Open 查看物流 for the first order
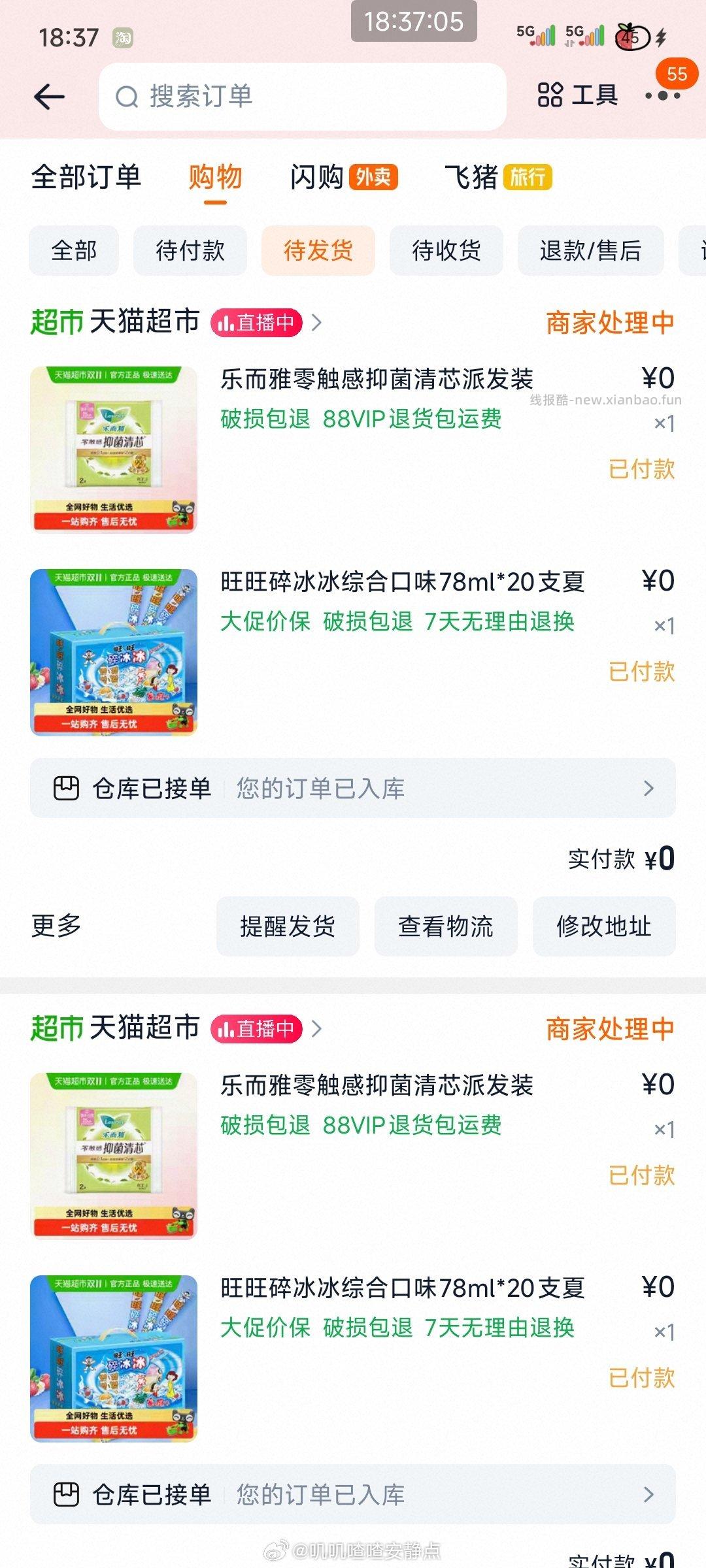The image size is (706, 1568). (x=446, y=926)
